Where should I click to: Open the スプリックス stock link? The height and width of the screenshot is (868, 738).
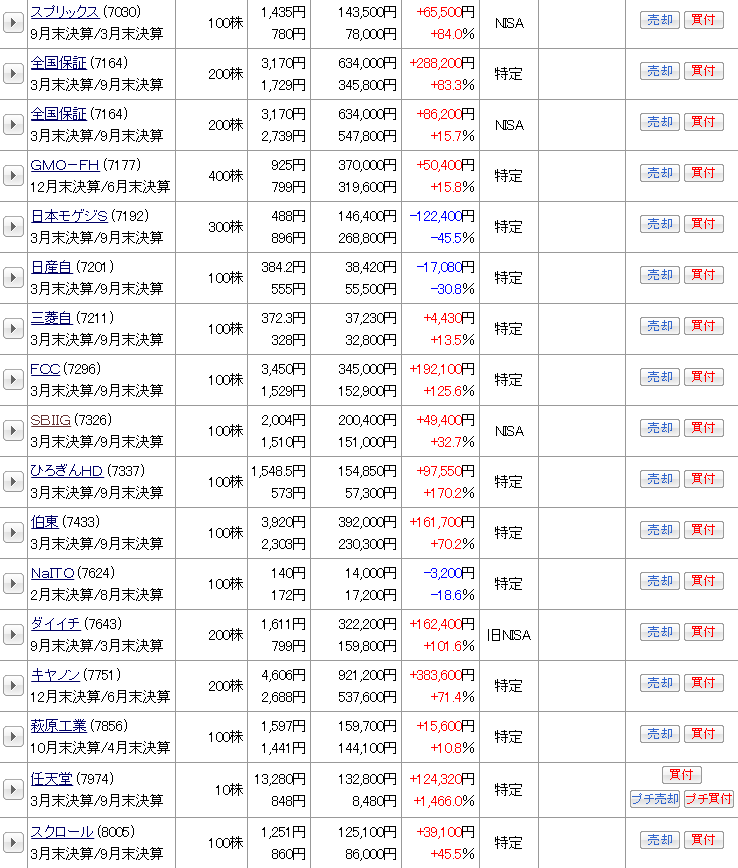click(x=64, y=12)
